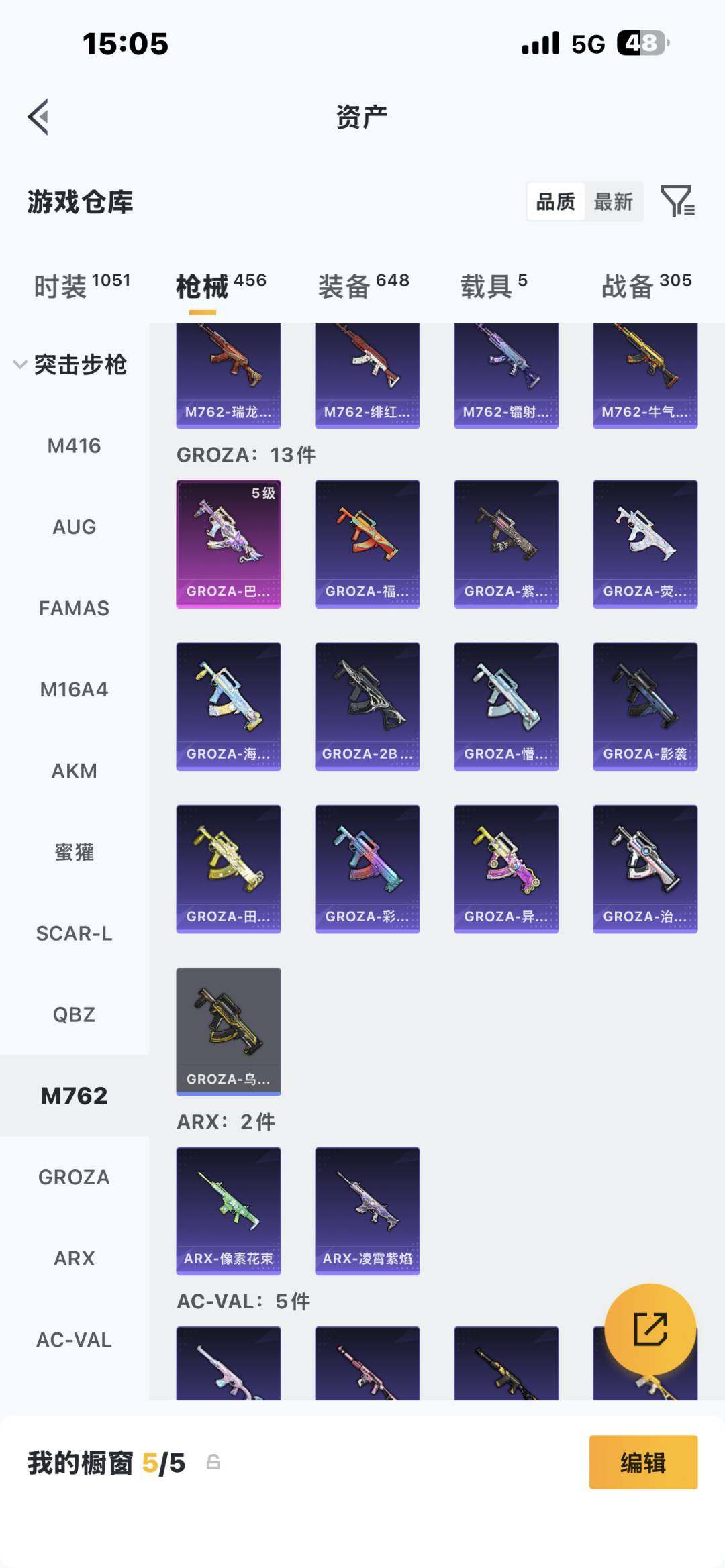This screenshot has height=1568, width=725.
Task: Open the level 5 GROZA-巴... skin
Action: [x=228, y=543]
